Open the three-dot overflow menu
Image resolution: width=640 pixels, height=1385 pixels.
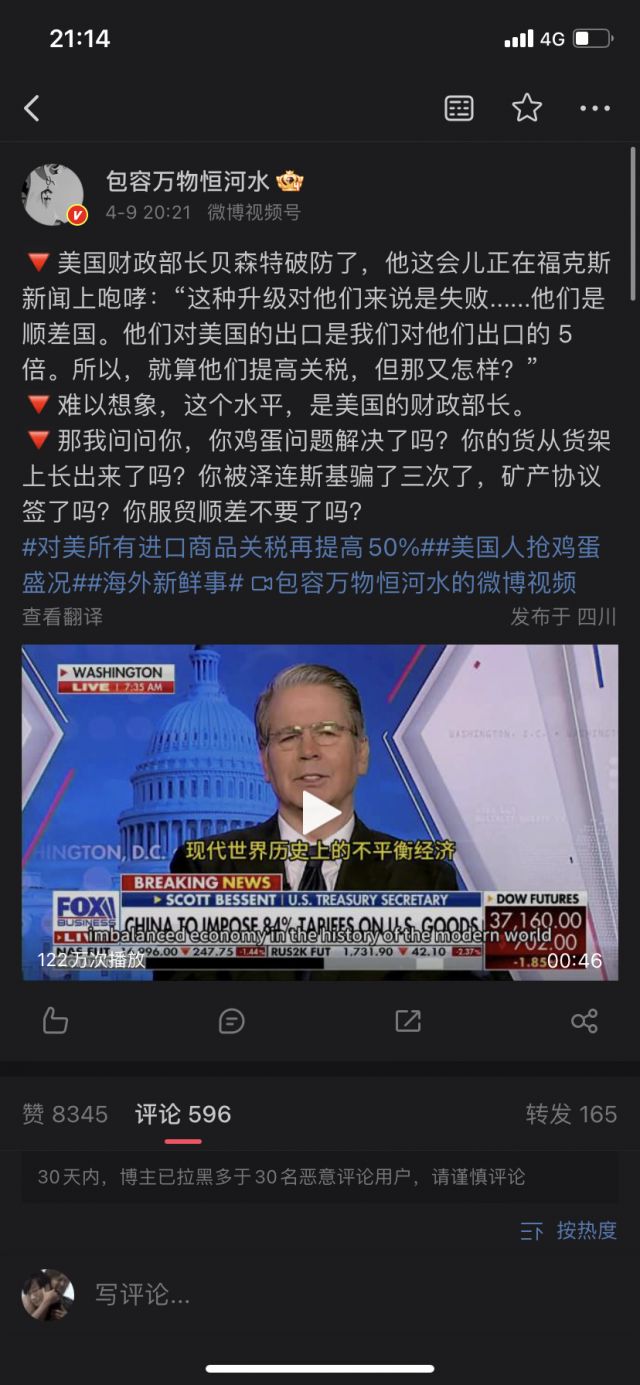(x=595, y=108)
